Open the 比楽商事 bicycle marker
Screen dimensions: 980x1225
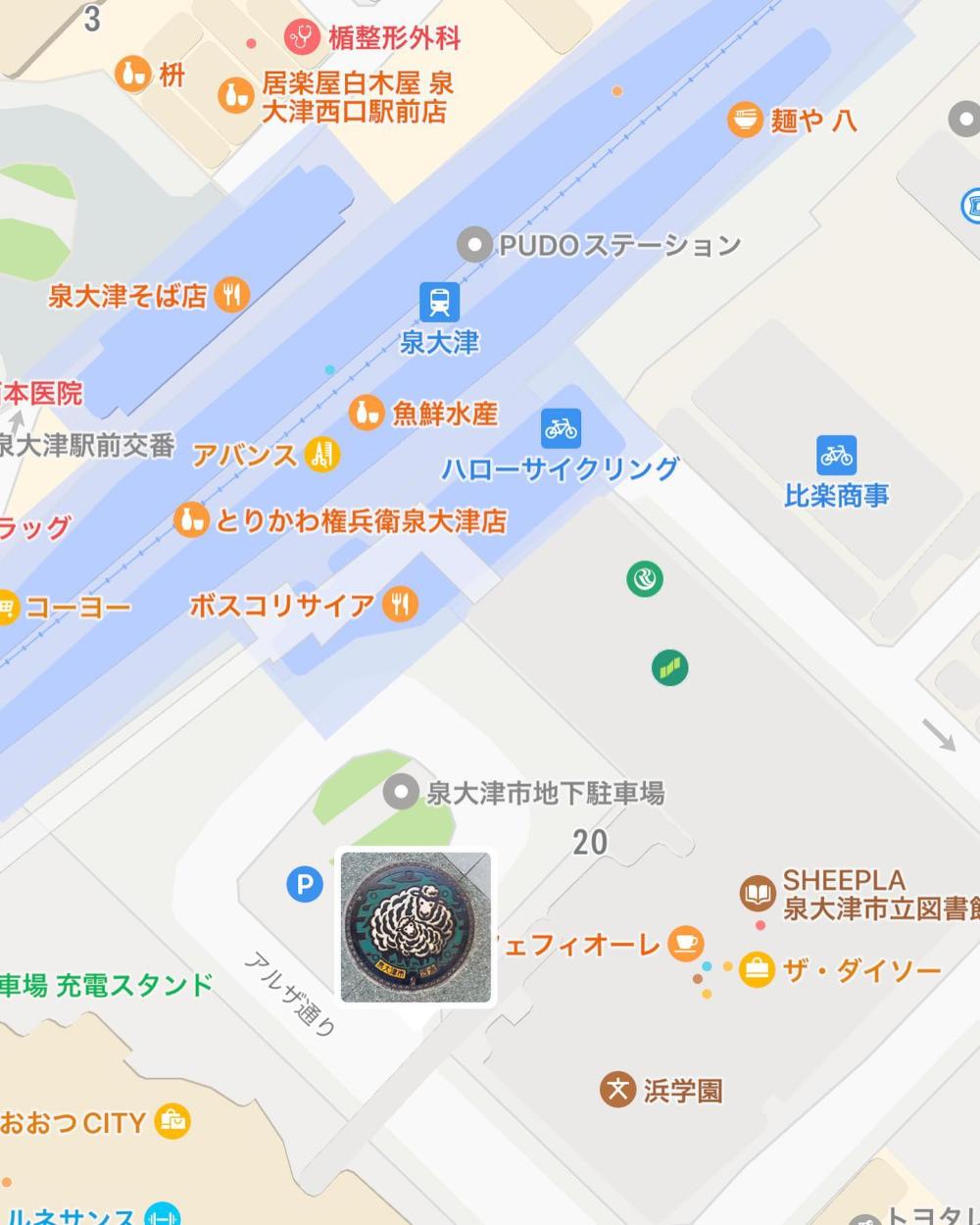836,456
